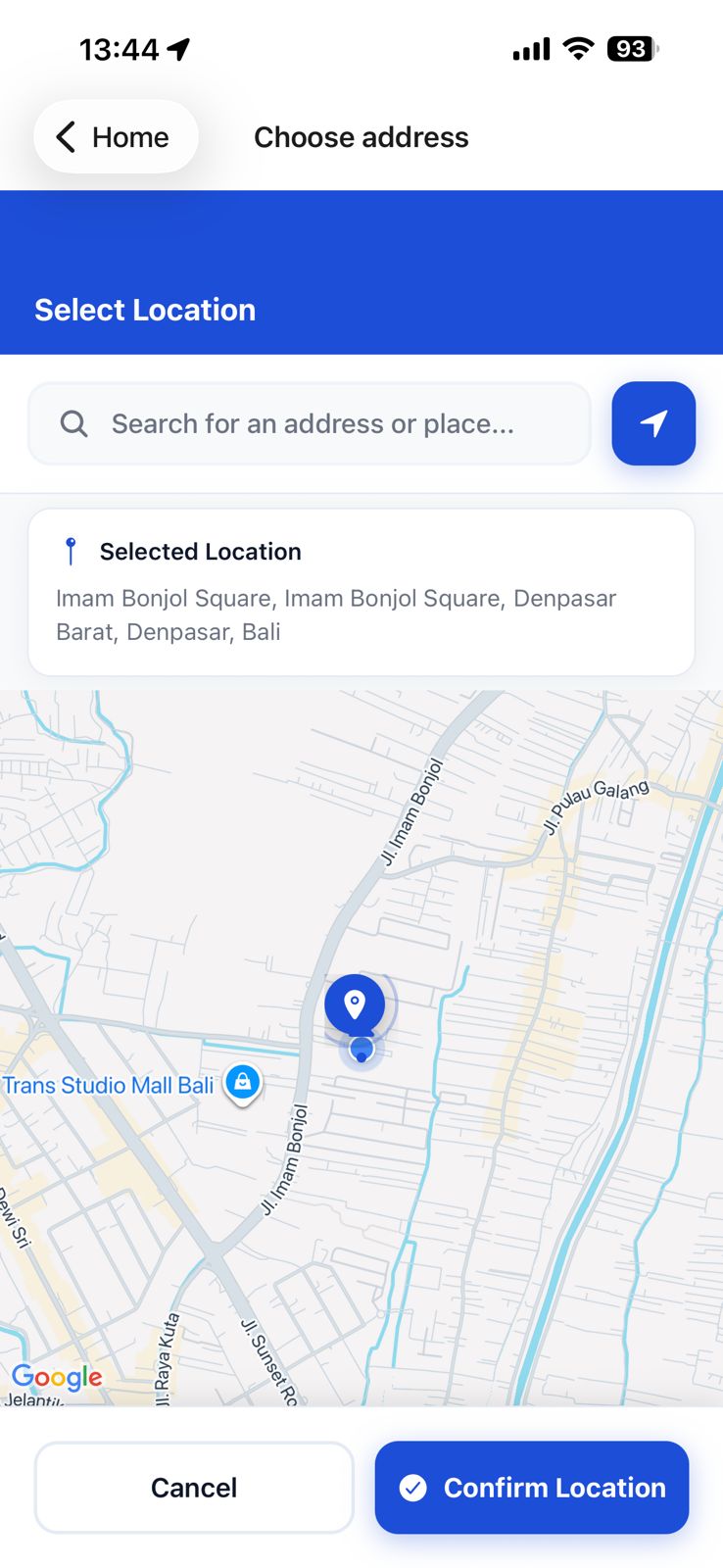
Task: Tap the Trans Studio Mall Bali marker
Action: (242, 1083)
